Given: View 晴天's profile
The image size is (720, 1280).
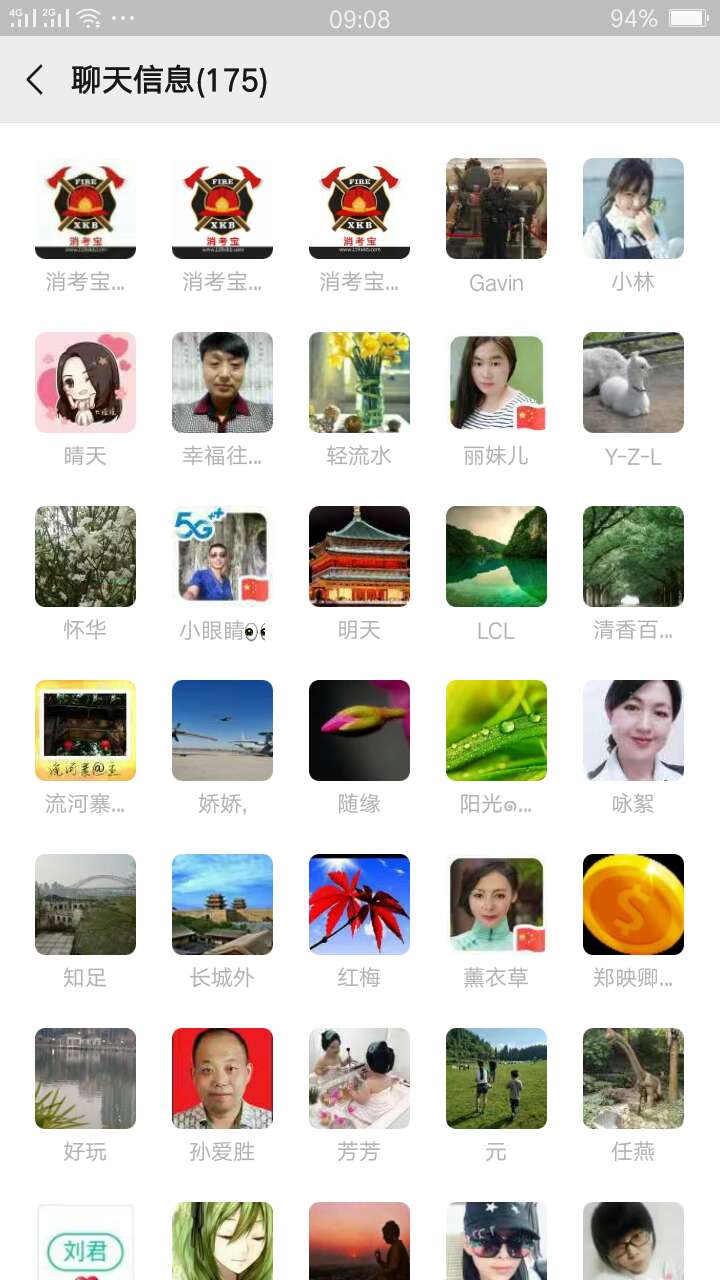Looking at the screenshot, I should pos(85,383).
